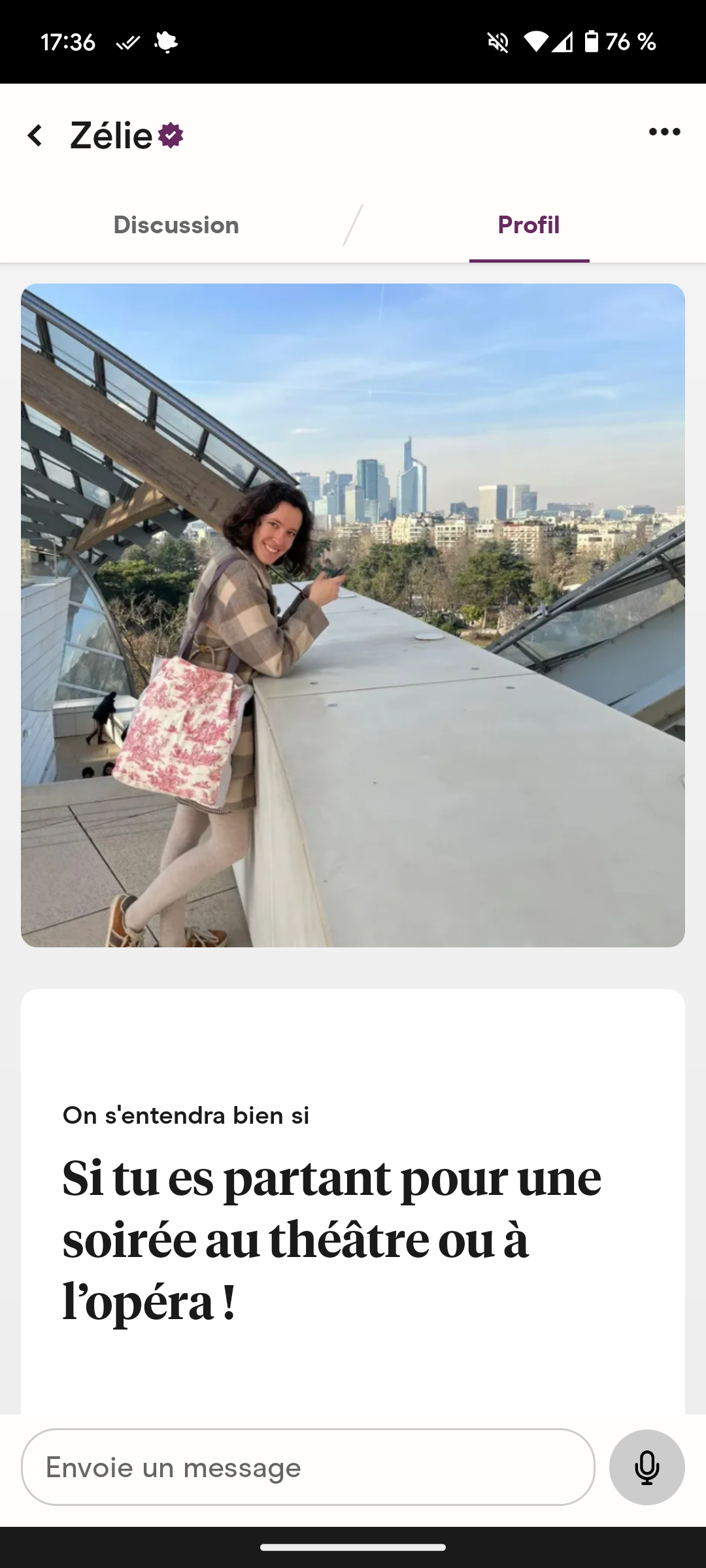Go back from Zélie's profile

click(x=35, y=136)
